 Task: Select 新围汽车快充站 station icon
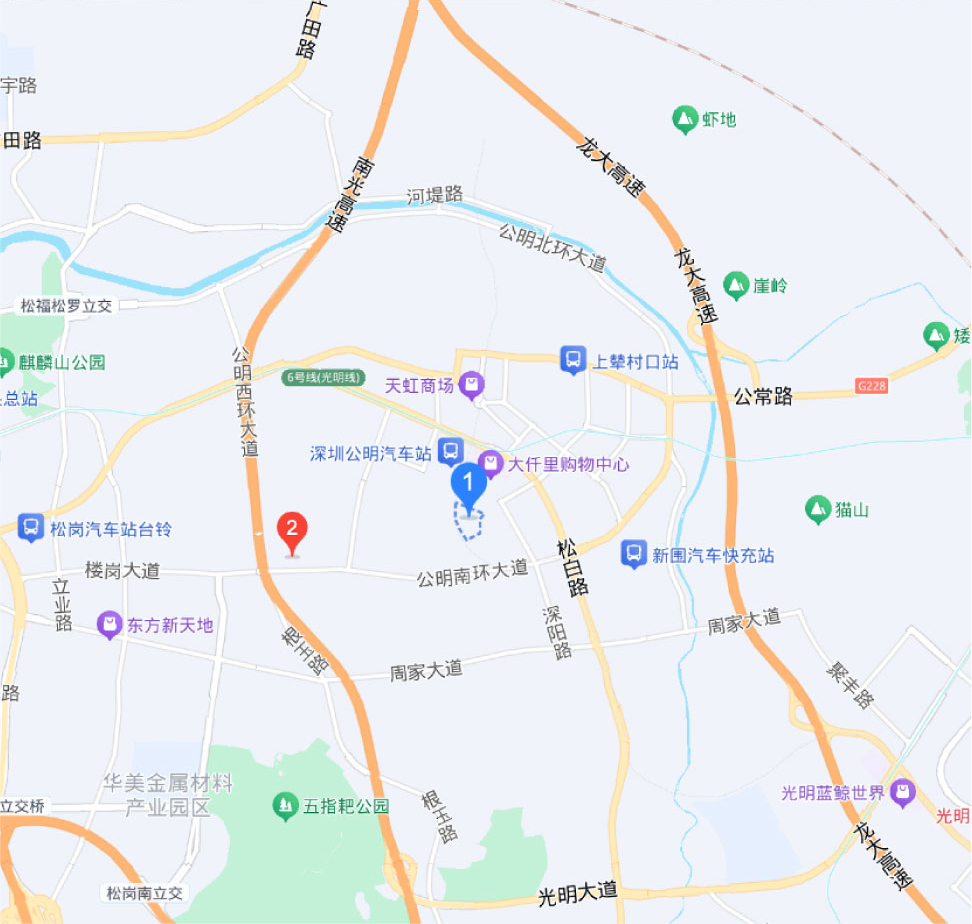click(x=632, y=554)
